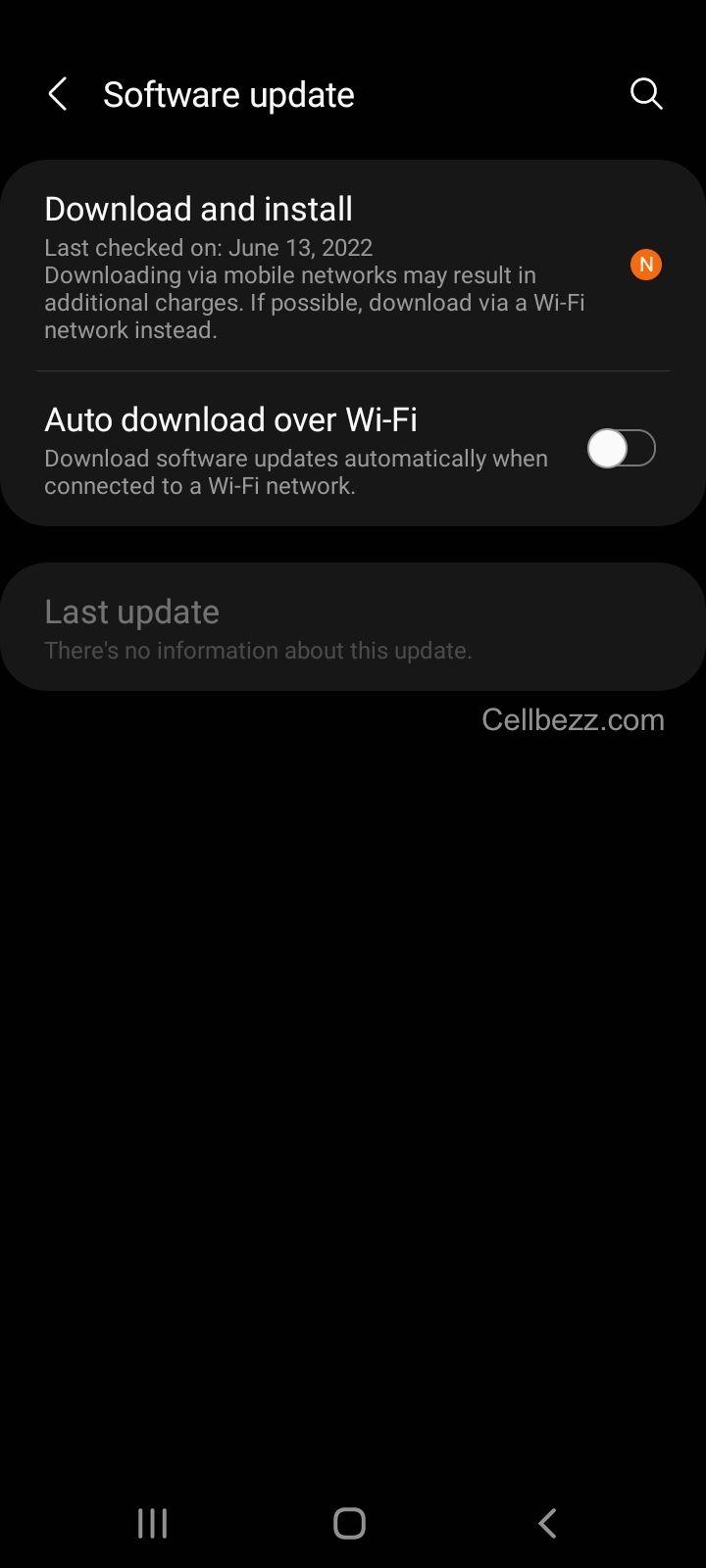Open the search magnifier icon
This screenshot has width=706, height=1568.
point(646,94)
